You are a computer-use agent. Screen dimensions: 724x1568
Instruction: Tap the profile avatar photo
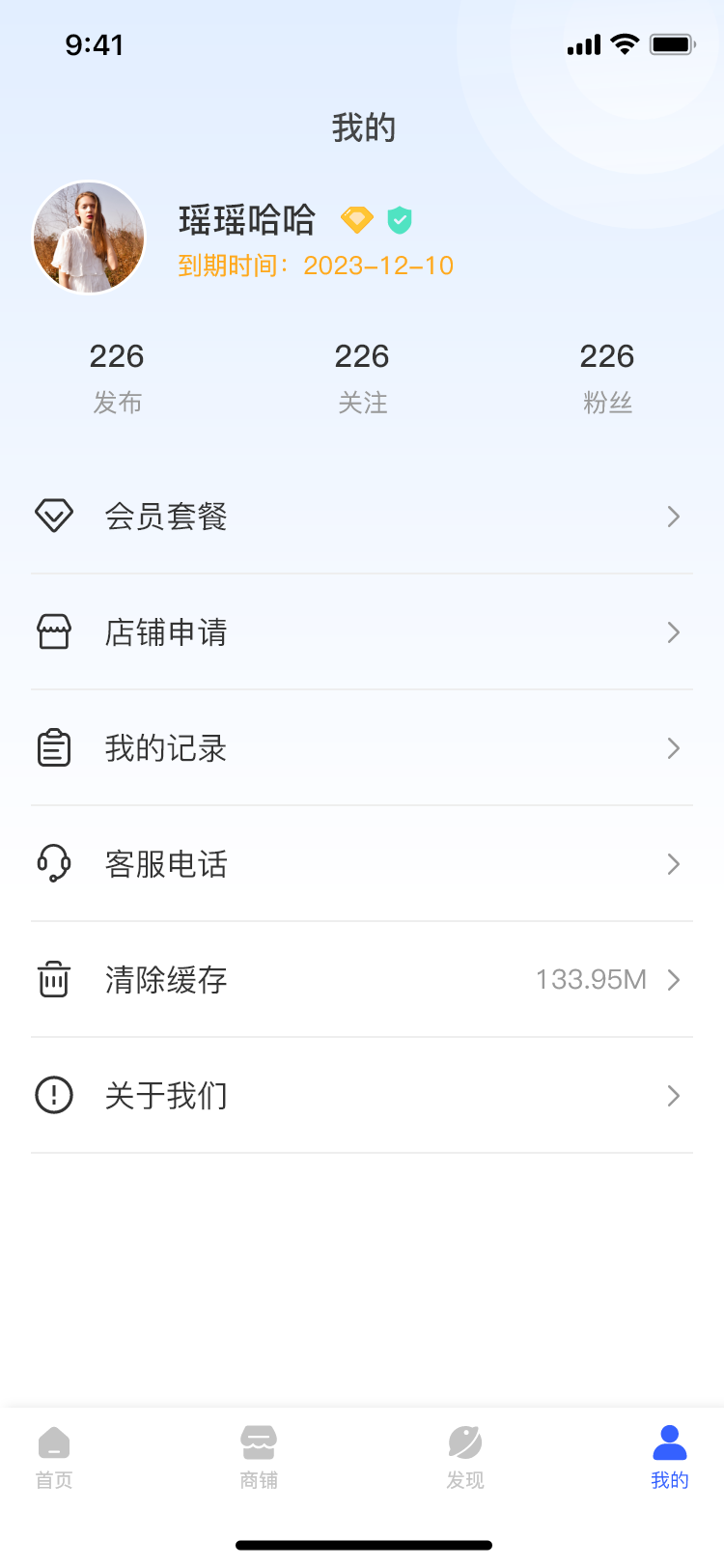pos(89,238)
